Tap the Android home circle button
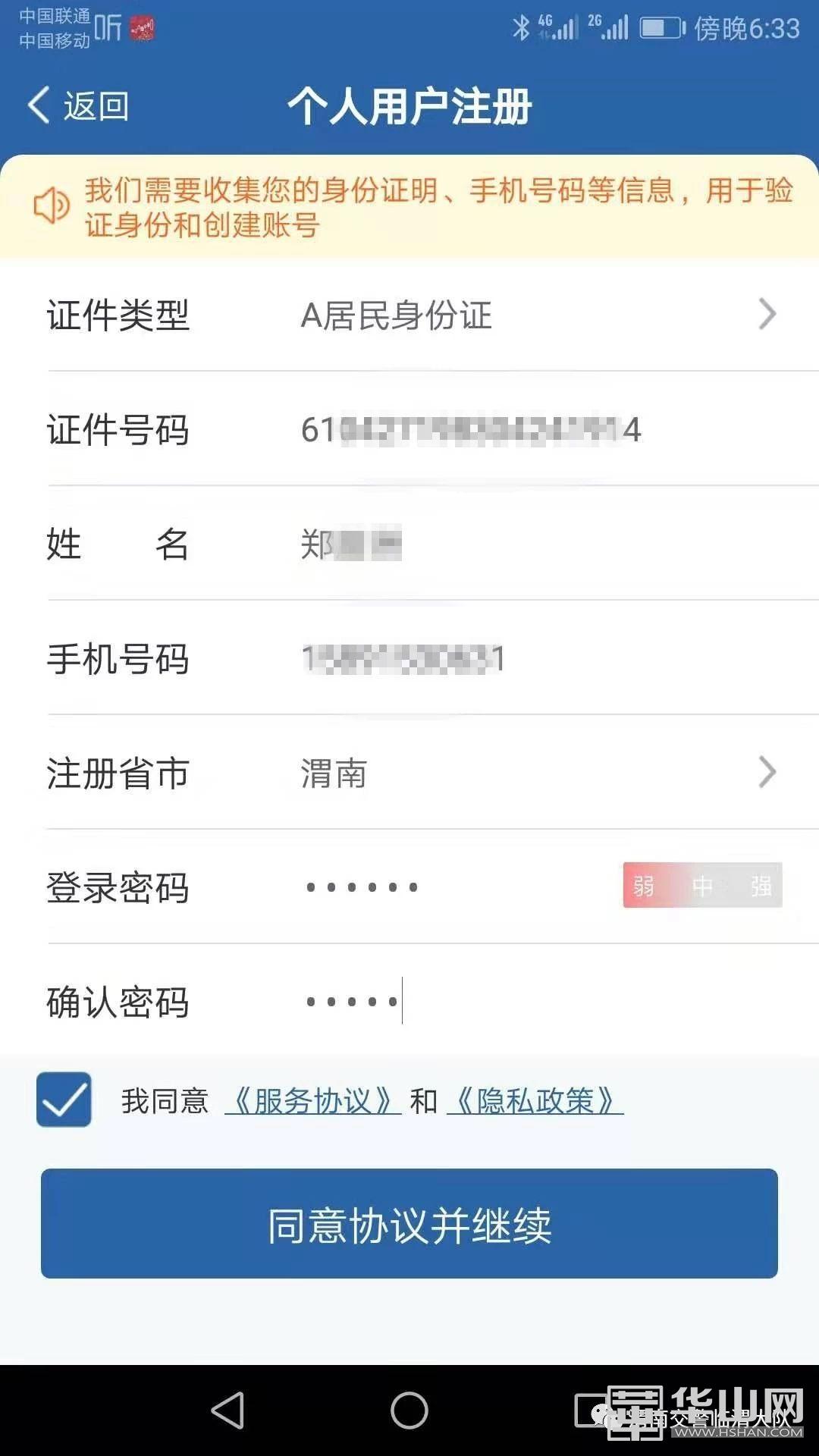The height and width of the screenshot is (1456, 819). (x=407, y=1407)
